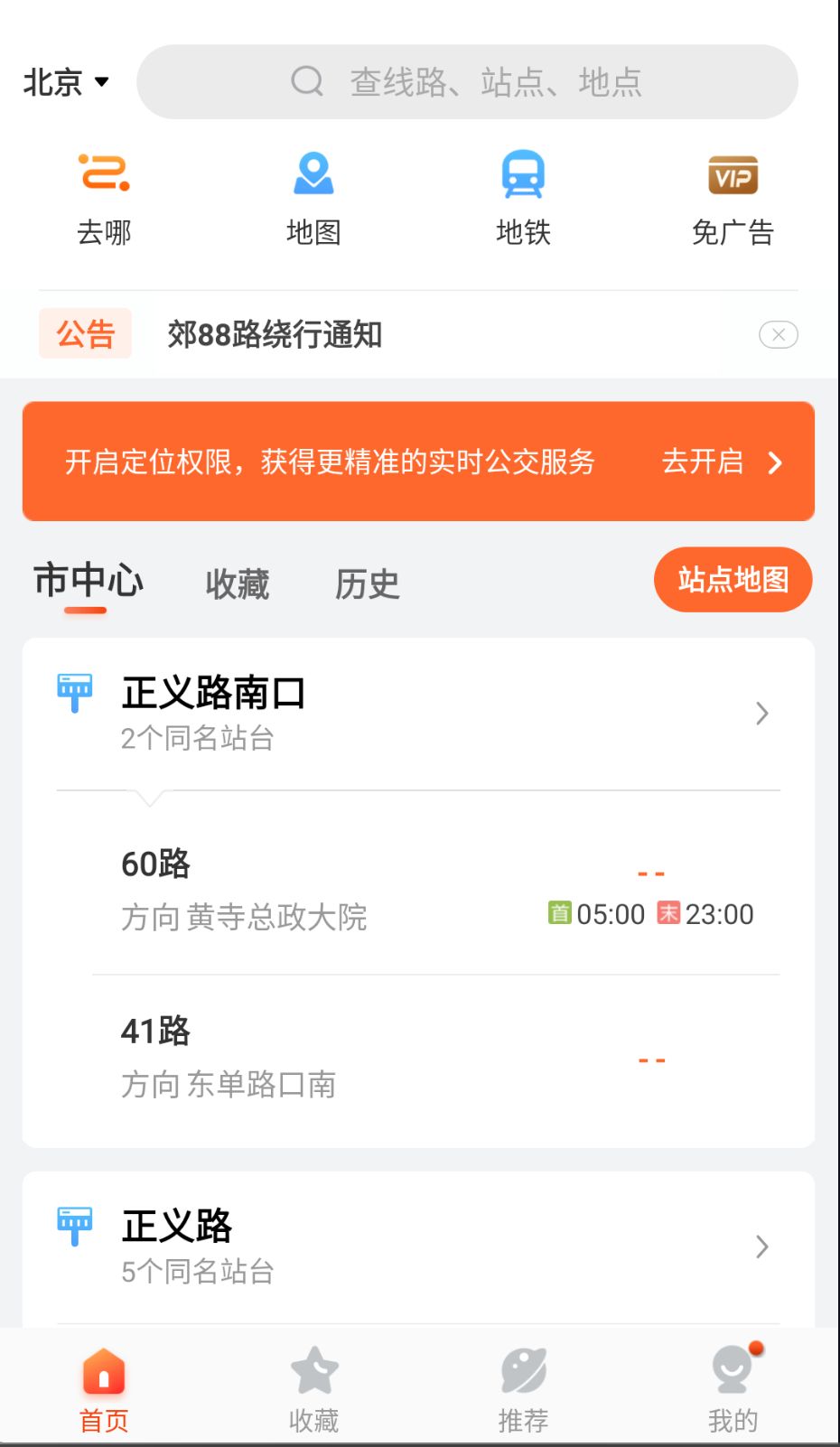This screenshot has height=1447, width=840.
Task: View 末23:00 last bus time badge
Action: pos(709,914)
